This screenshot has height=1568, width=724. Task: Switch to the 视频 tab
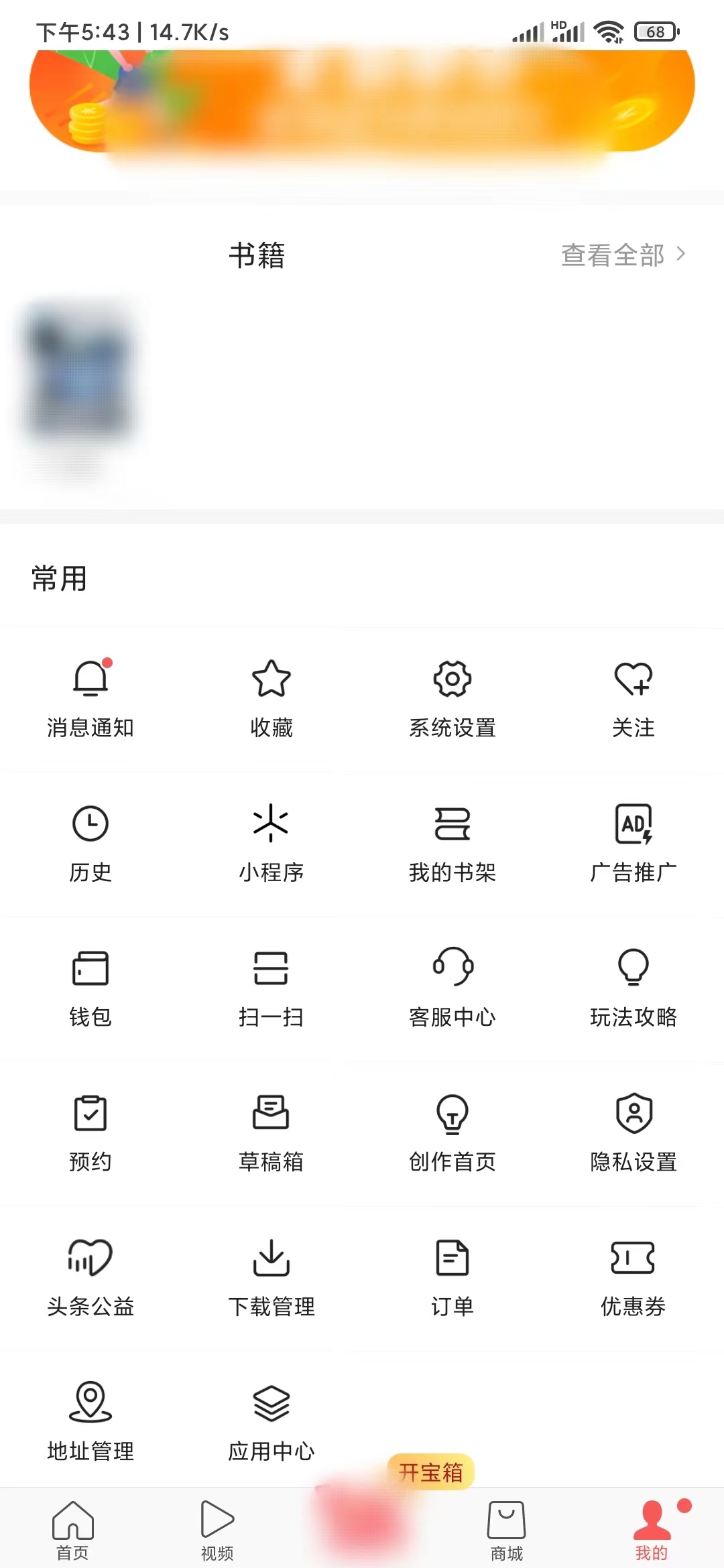coord(216,1528)
